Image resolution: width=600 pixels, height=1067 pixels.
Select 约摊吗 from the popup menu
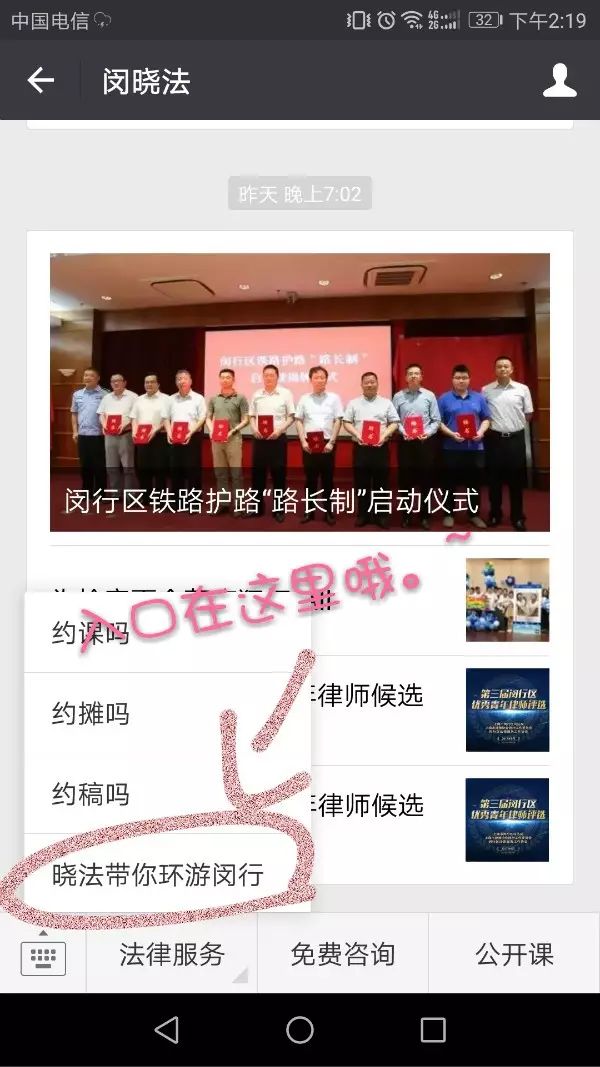[x=167, y=714]
